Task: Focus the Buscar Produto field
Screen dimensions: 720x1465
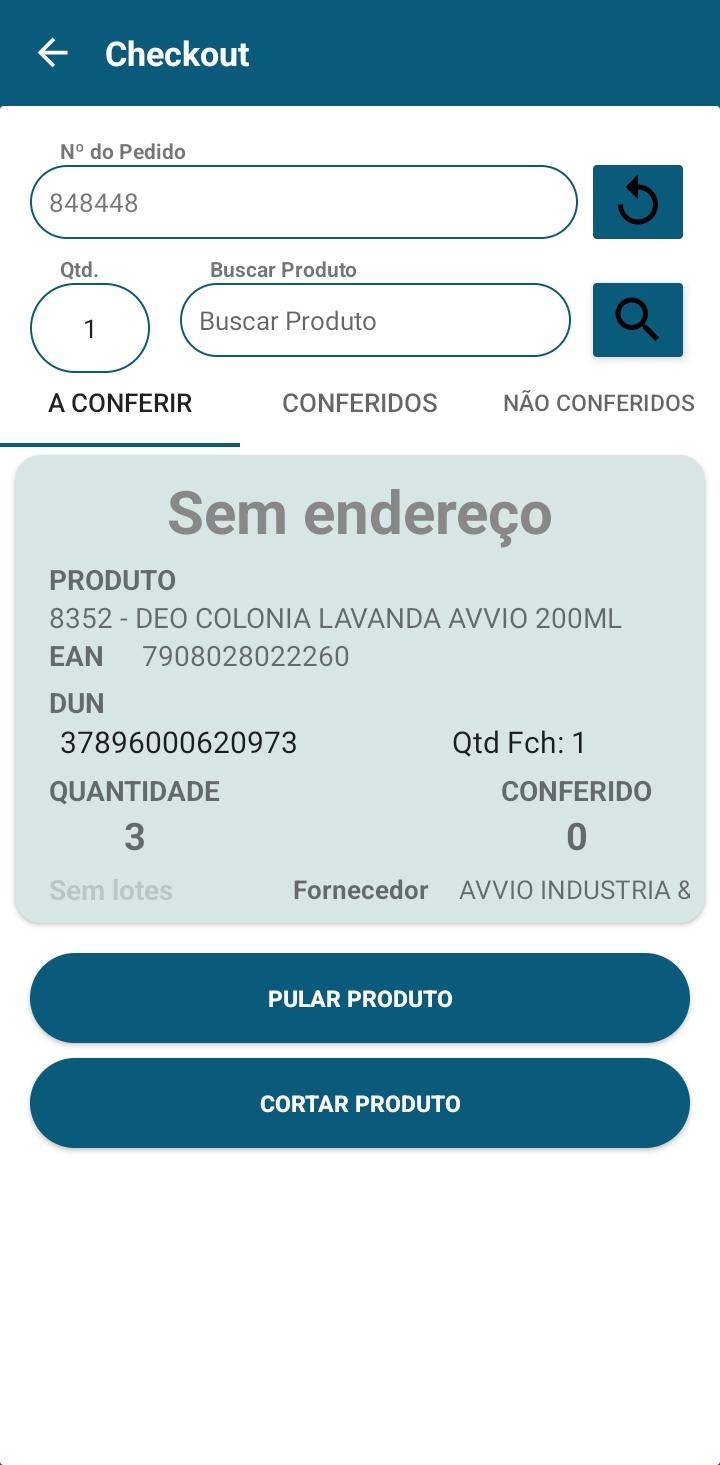Action: click(375, 320)
